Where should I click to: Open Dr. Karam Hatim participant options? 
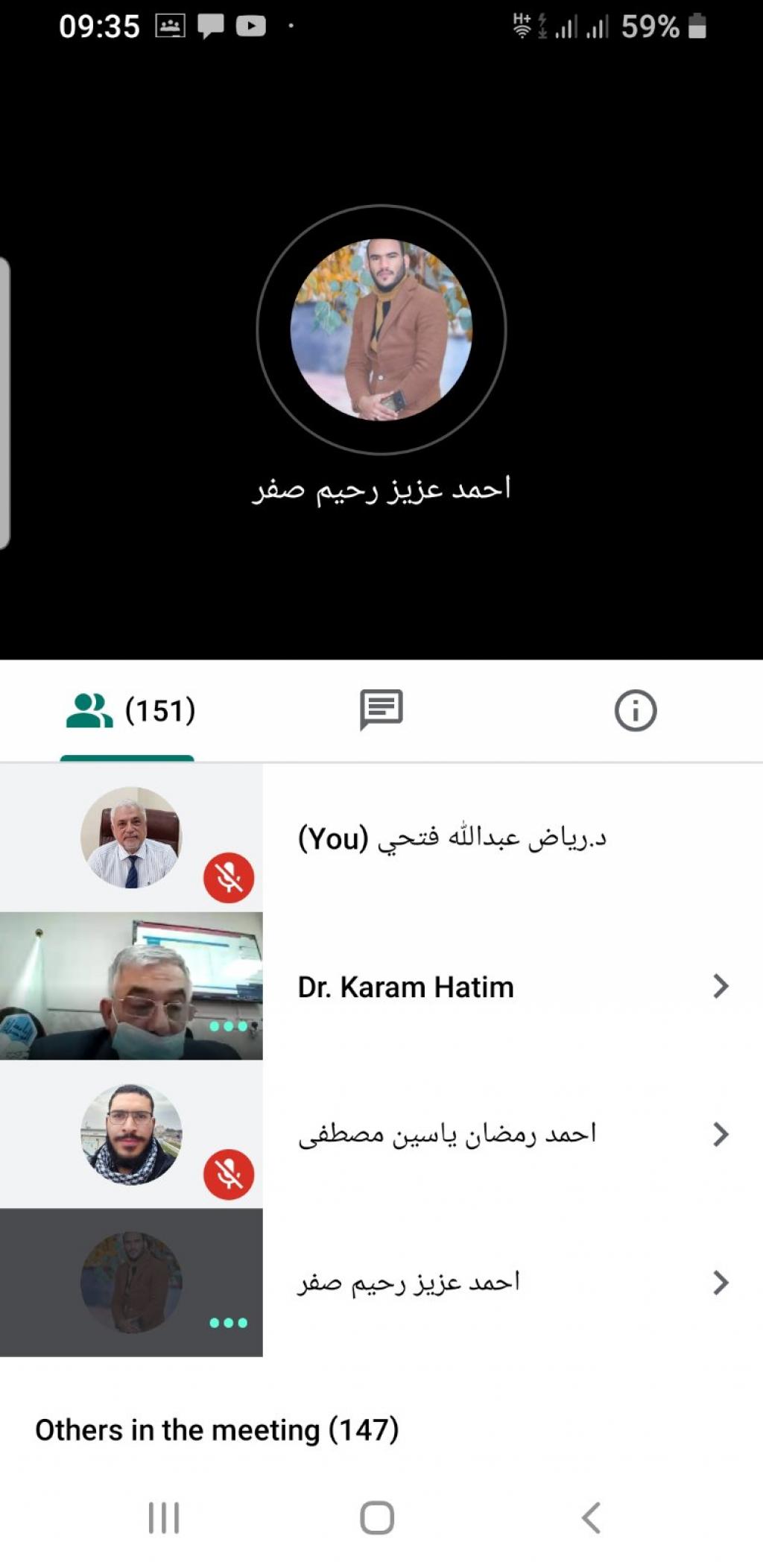[720, 986]
